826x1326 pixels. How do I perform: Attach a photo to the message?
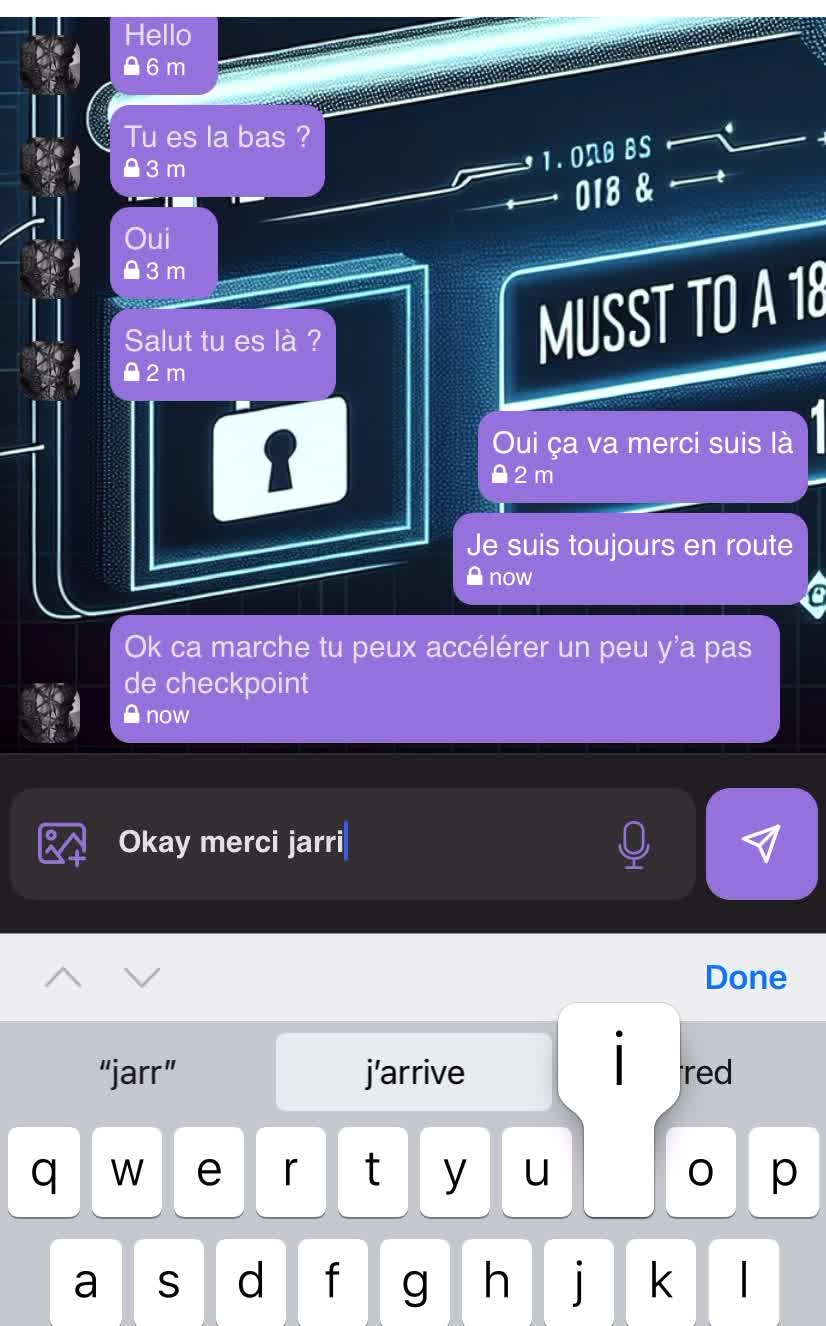point(62,843)
